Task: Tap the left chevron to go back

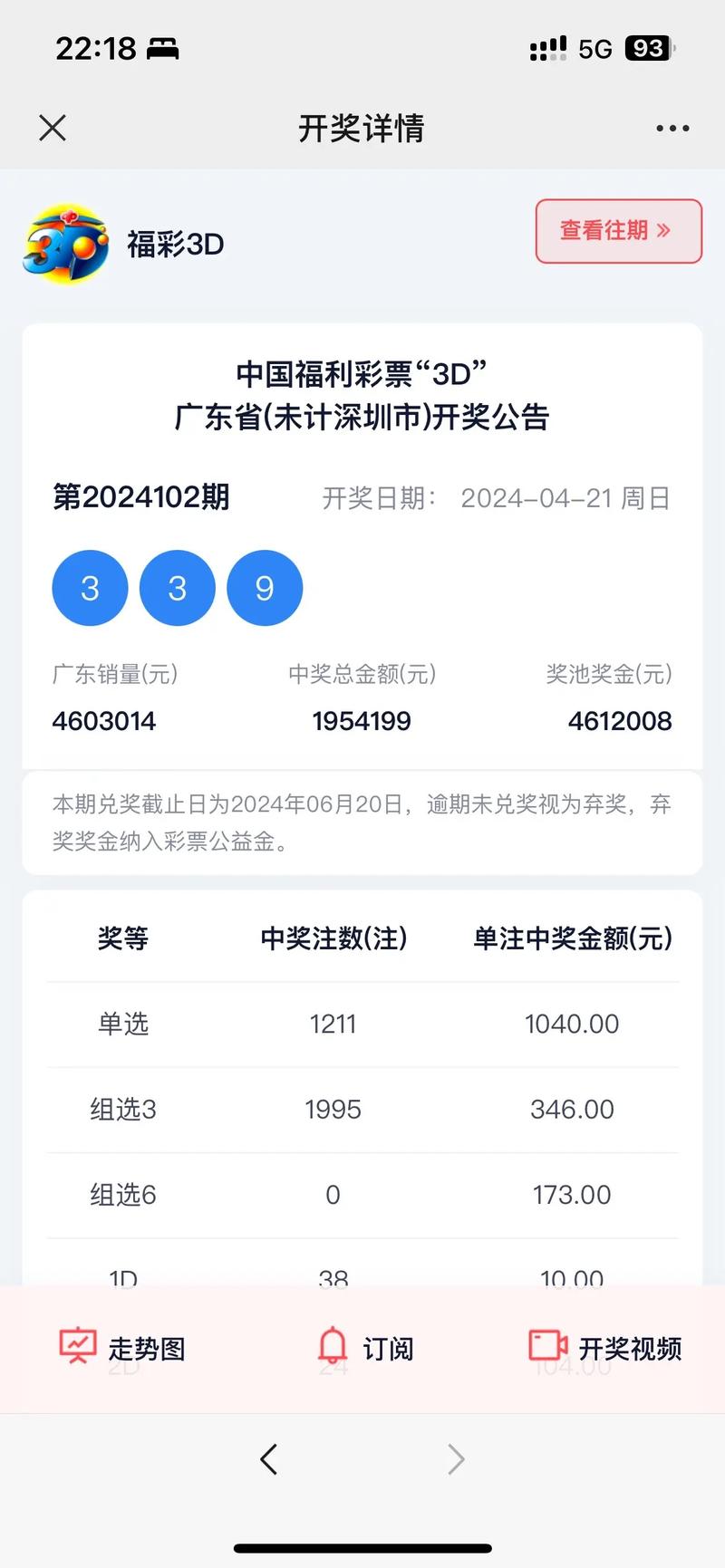Action: tap(268, 1459)
